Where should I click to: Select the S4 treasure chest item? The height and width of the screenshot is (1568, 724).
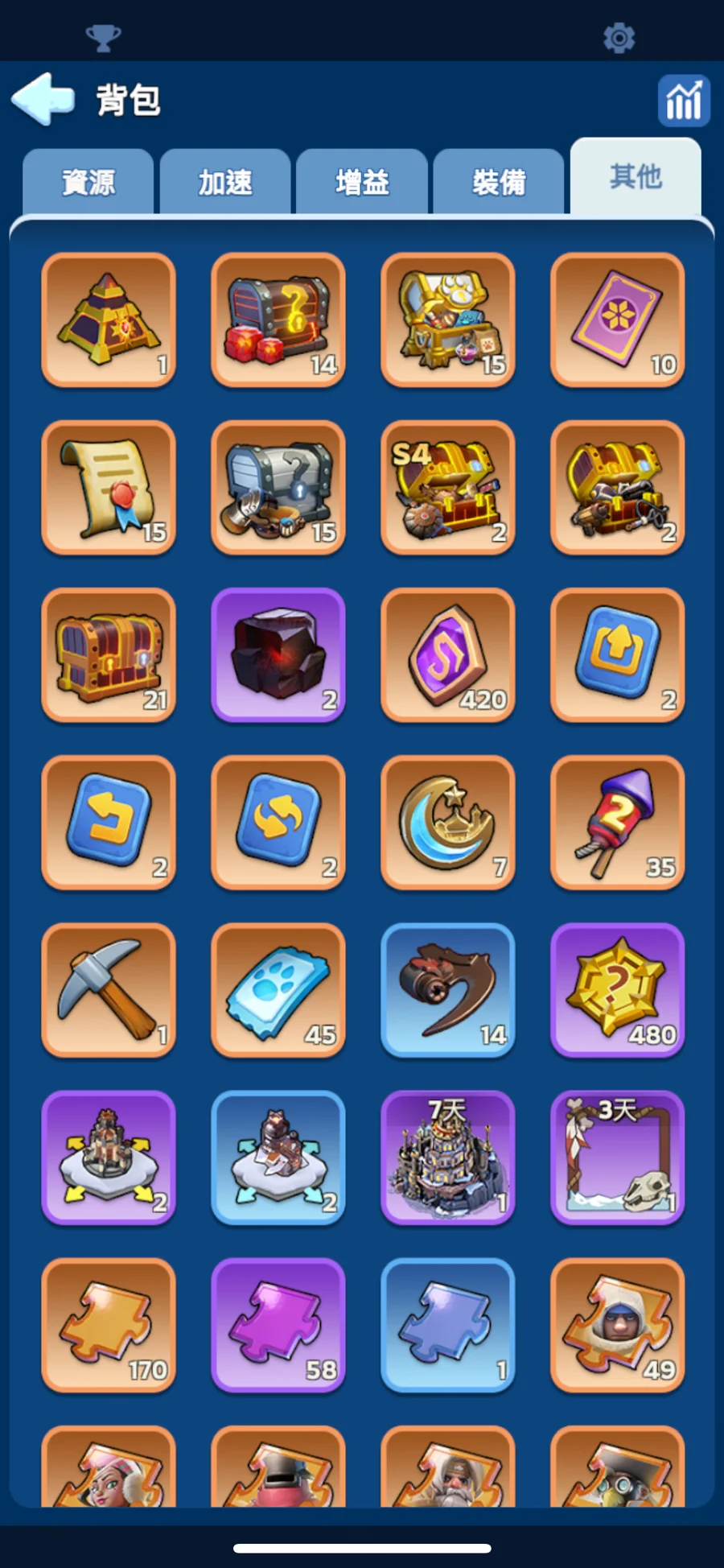pos(448,488)
